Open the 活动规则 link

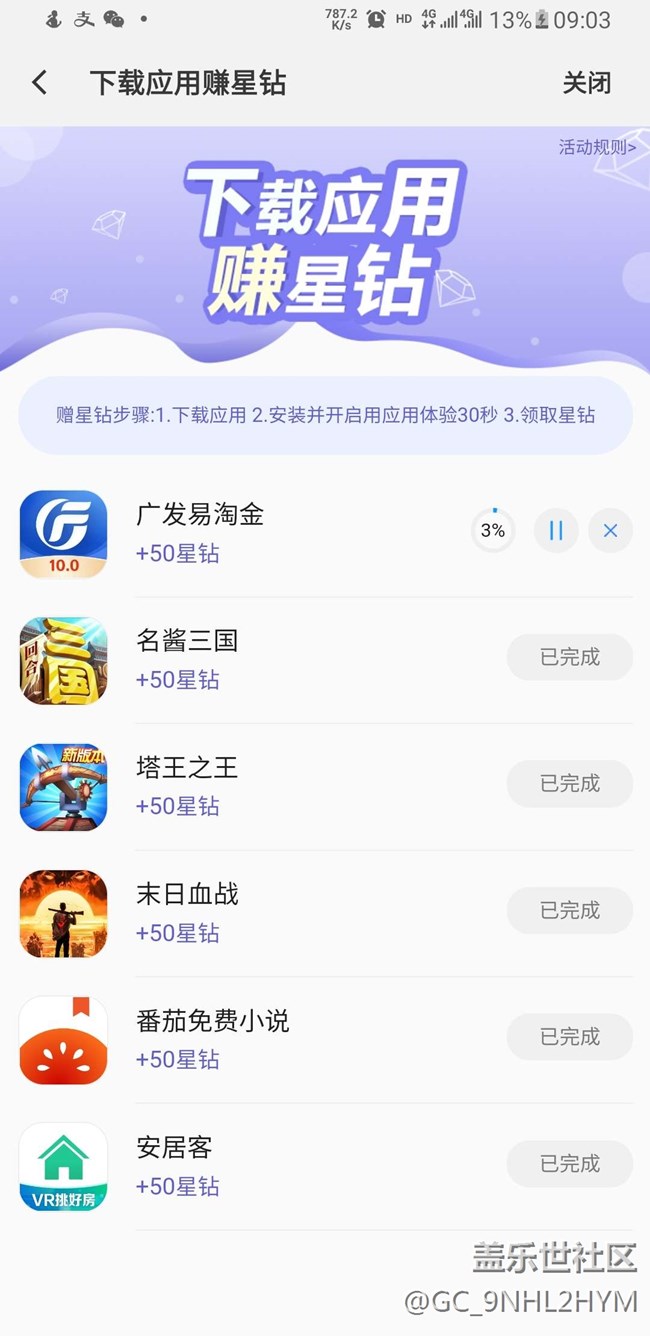597,147
